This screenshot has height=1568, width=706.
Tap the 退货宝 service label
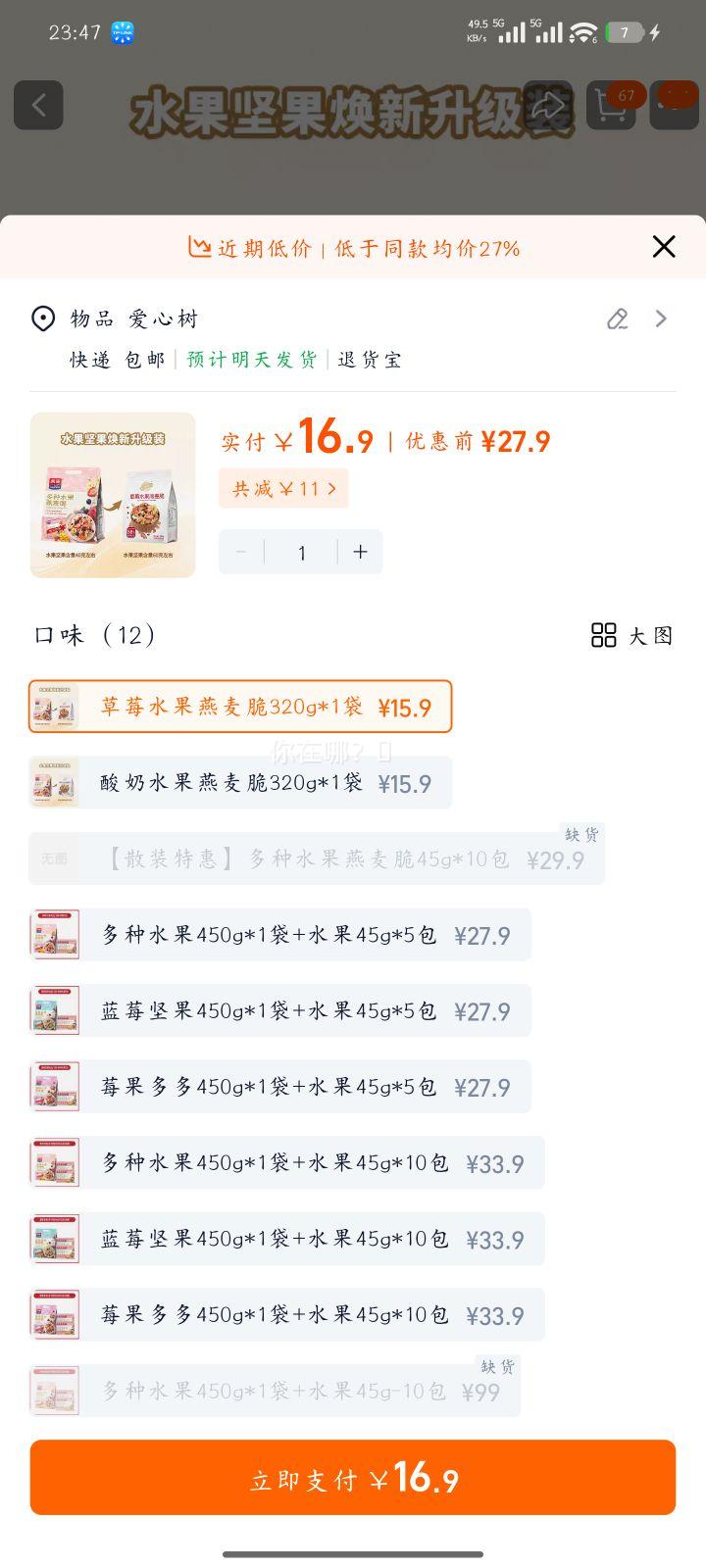pyautogui.click(x=371, y=360)
